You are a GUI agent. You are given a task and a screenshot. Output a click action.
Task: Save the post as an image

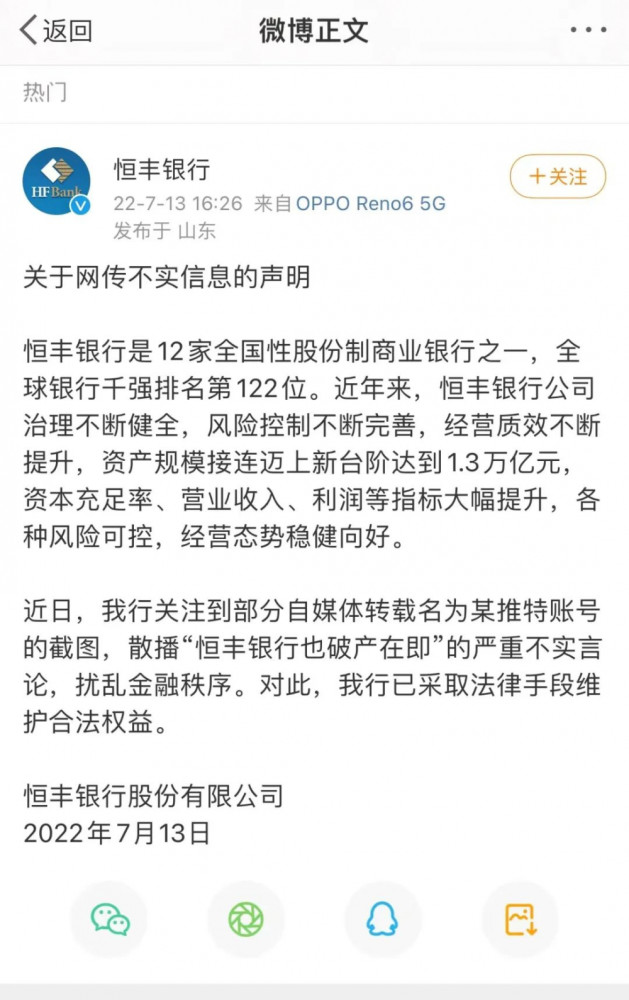tap(521, 919)
